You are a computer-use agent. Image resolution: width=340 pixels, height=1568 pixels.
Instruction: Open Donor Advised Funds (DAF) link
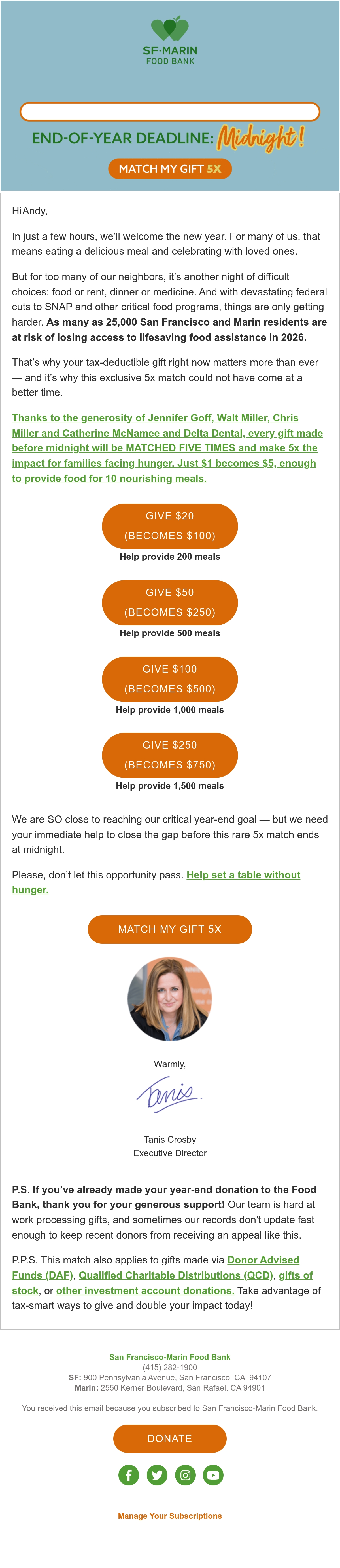[x=156, y=1267]
